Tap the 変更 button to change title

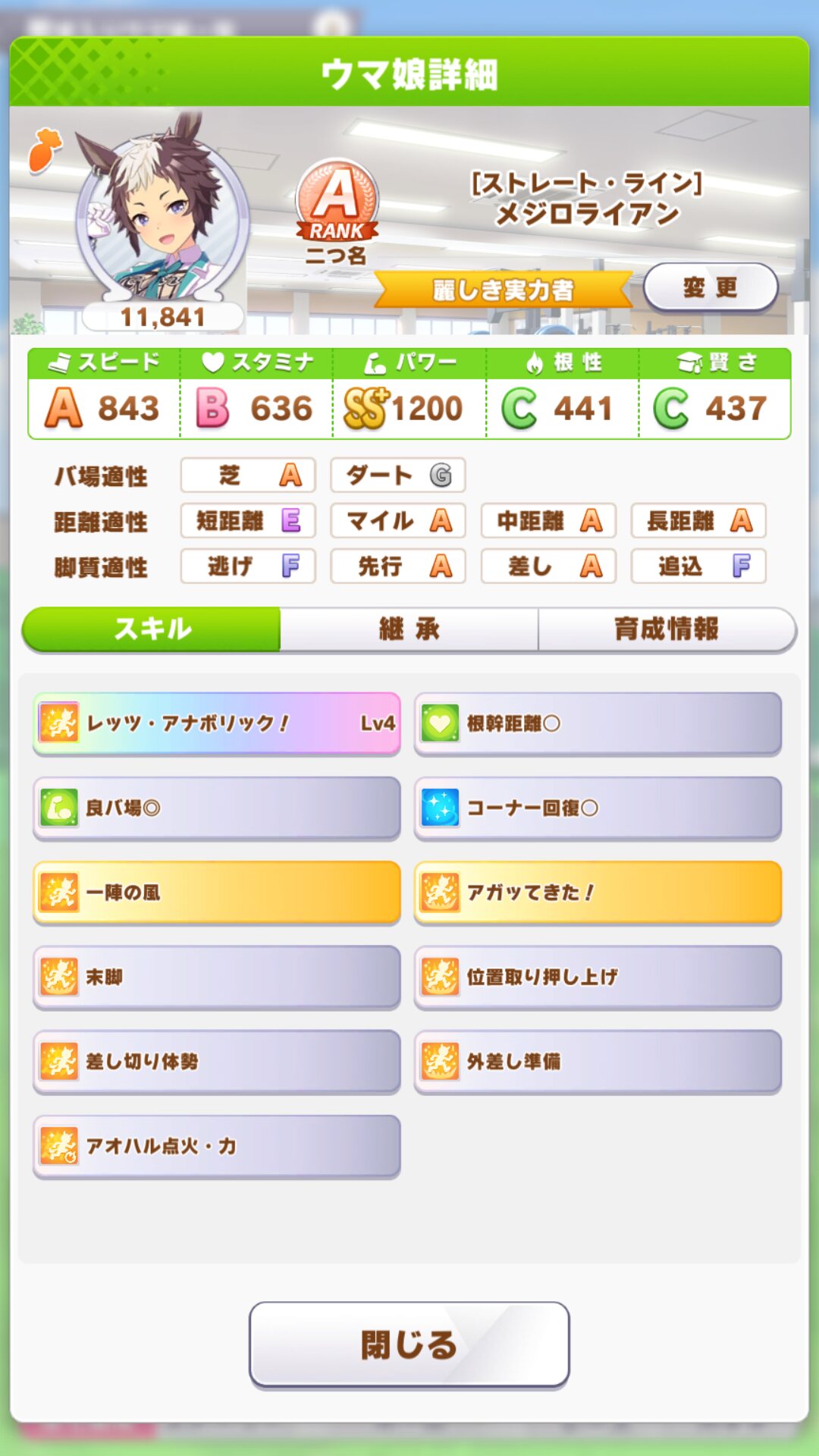click(711, 287)
